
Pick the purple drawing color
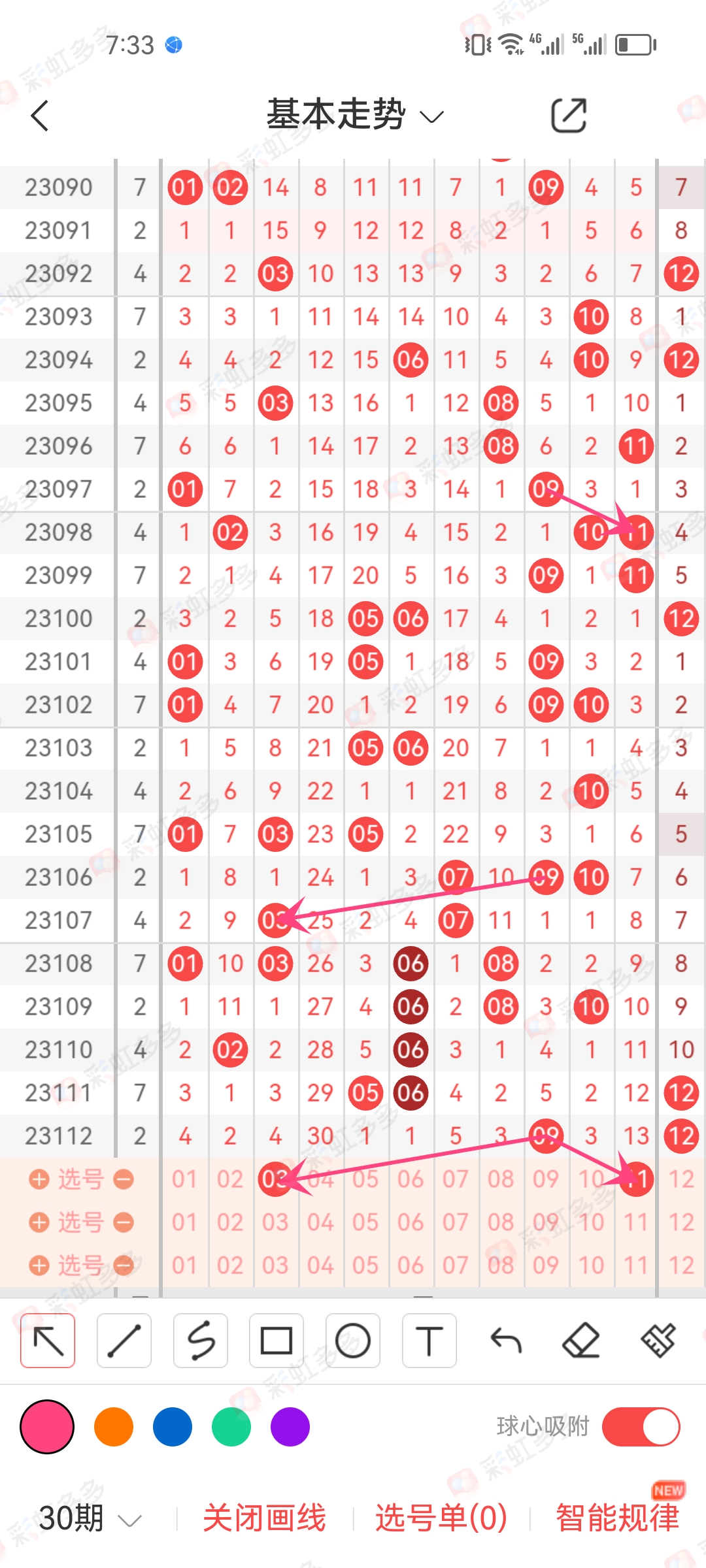pos(290,1427)
